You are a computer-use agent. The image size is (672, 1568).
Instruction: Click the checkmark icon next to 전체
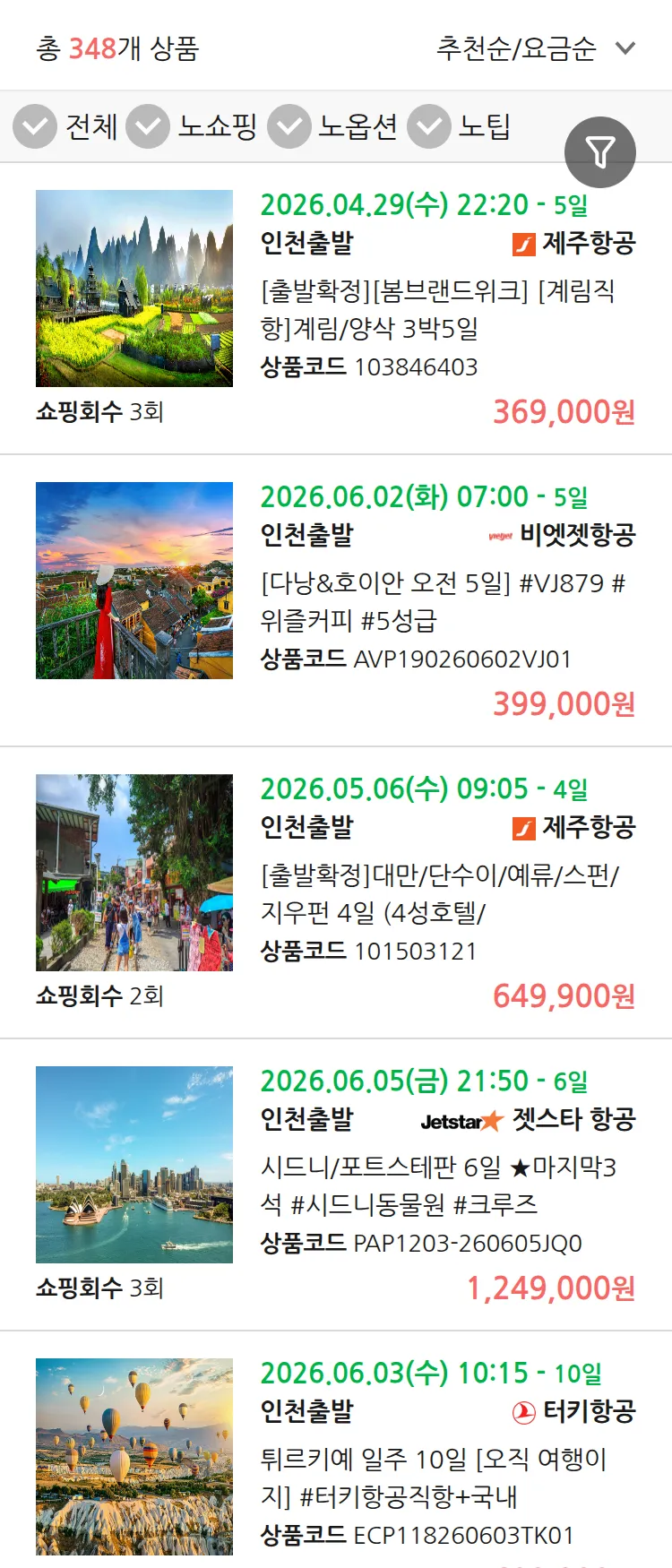tap(34, 127)
